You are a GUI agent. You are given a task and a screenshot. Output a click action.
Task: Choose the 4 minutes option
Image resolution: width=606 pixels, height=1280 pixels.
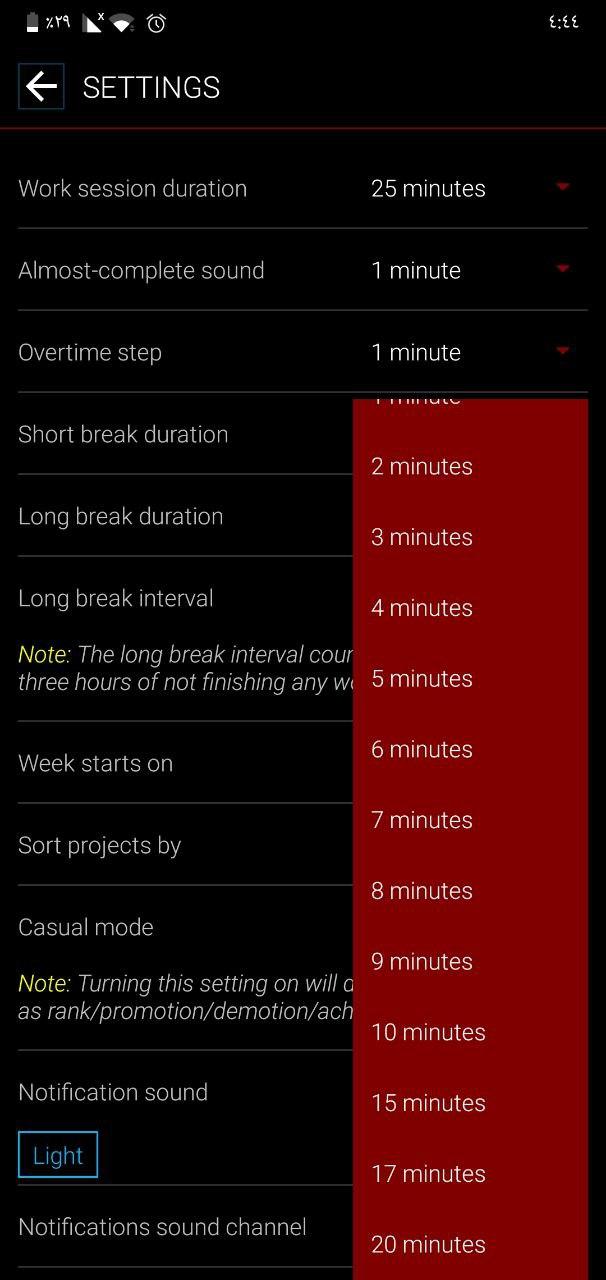pos(470,608)
